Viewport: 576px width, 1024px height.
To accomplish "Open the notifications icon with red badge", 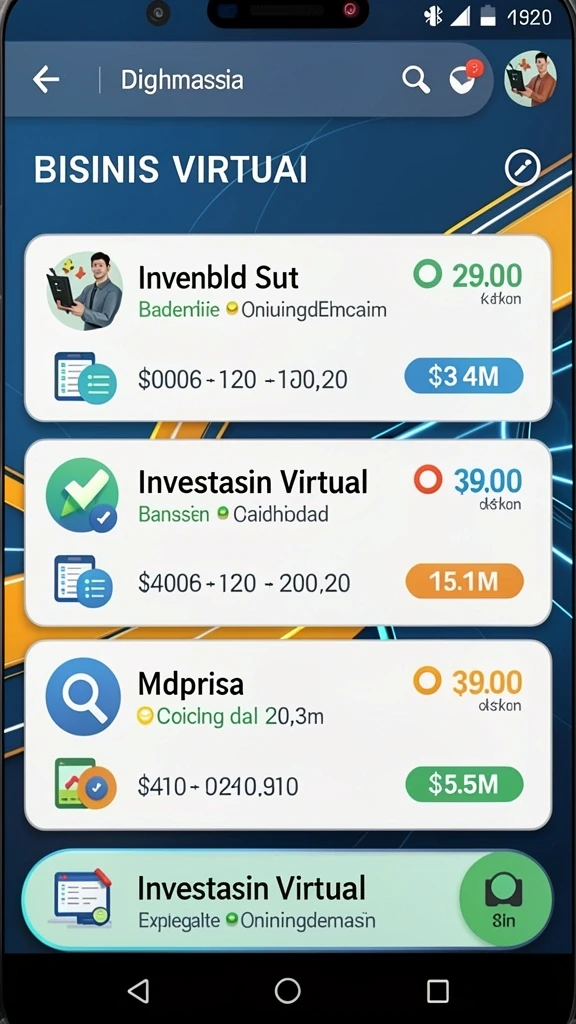I will pyautogui.click(x=465, y=78).
